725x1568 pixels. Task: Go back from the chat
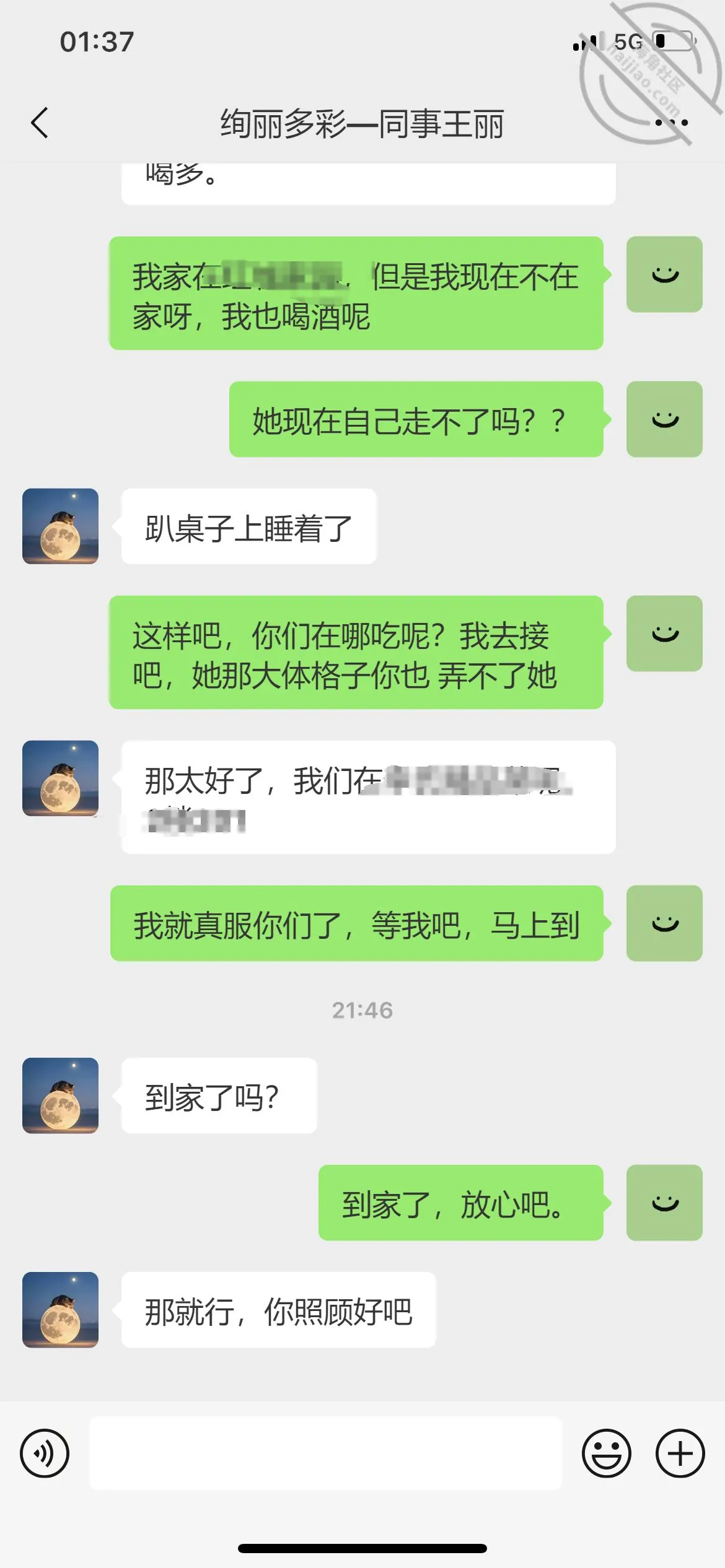click(40, 123)
